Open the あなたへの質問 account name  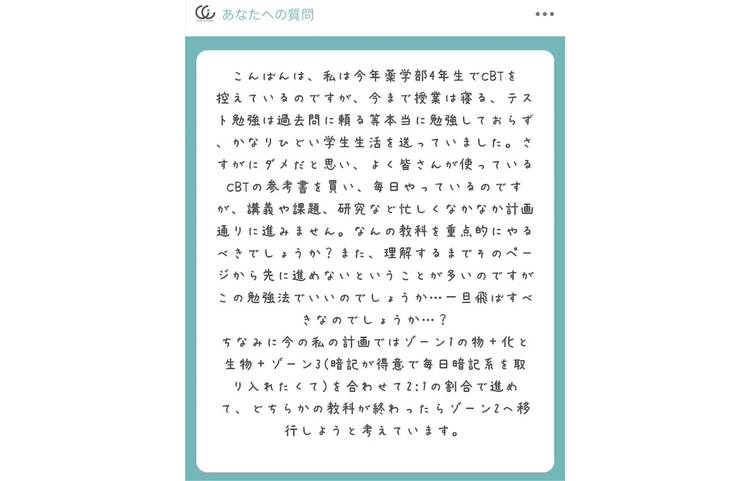click(x=267, y=15)
